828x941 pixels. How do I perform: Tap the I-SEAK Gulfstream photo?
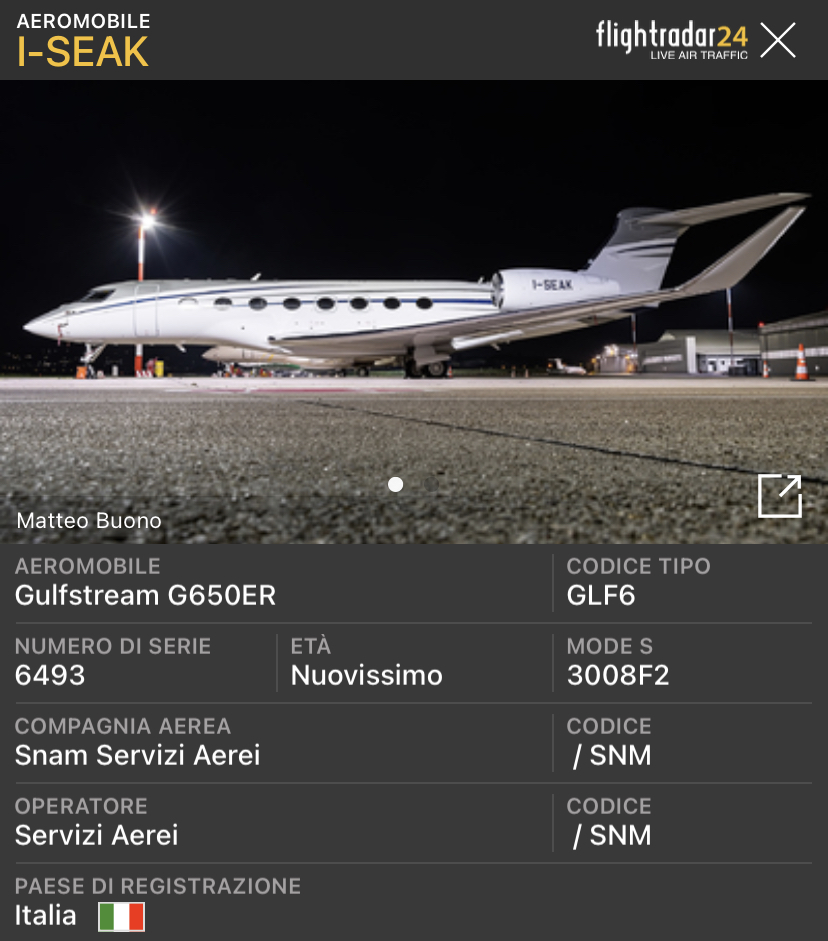click(414, 300)
